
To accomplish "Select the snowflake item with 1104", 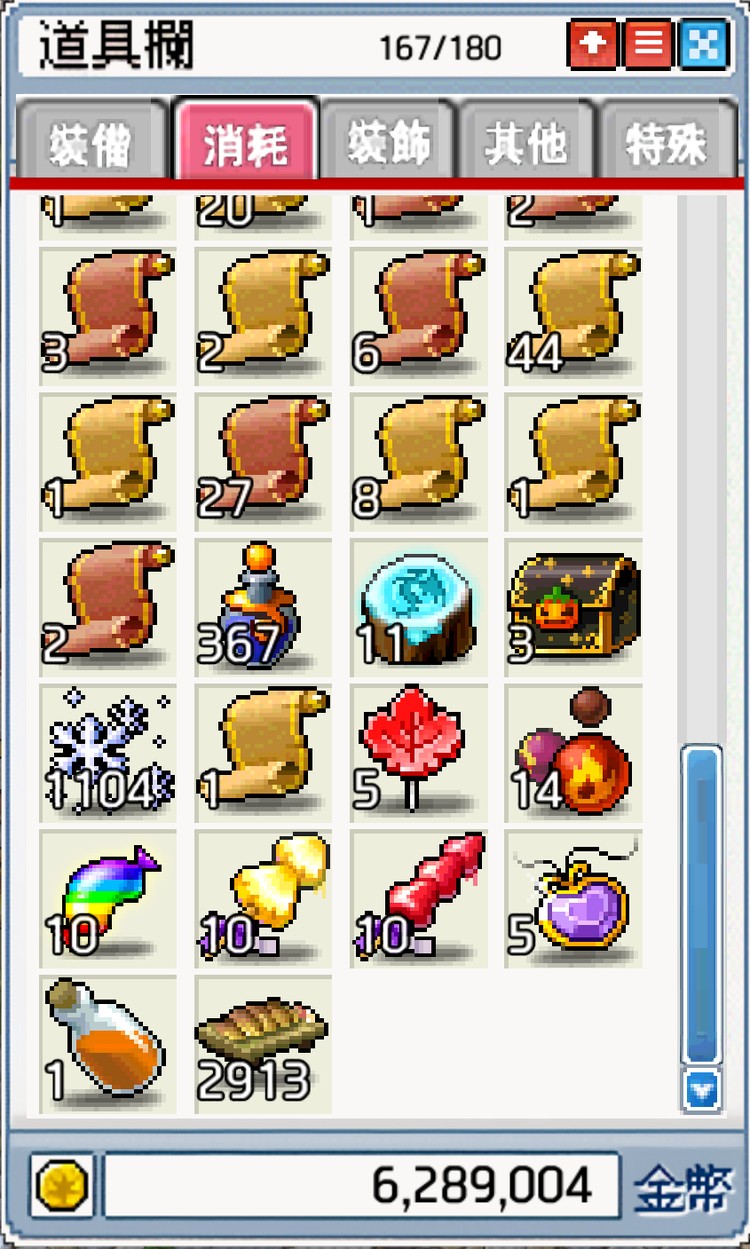I will click(x=108, y=752).
